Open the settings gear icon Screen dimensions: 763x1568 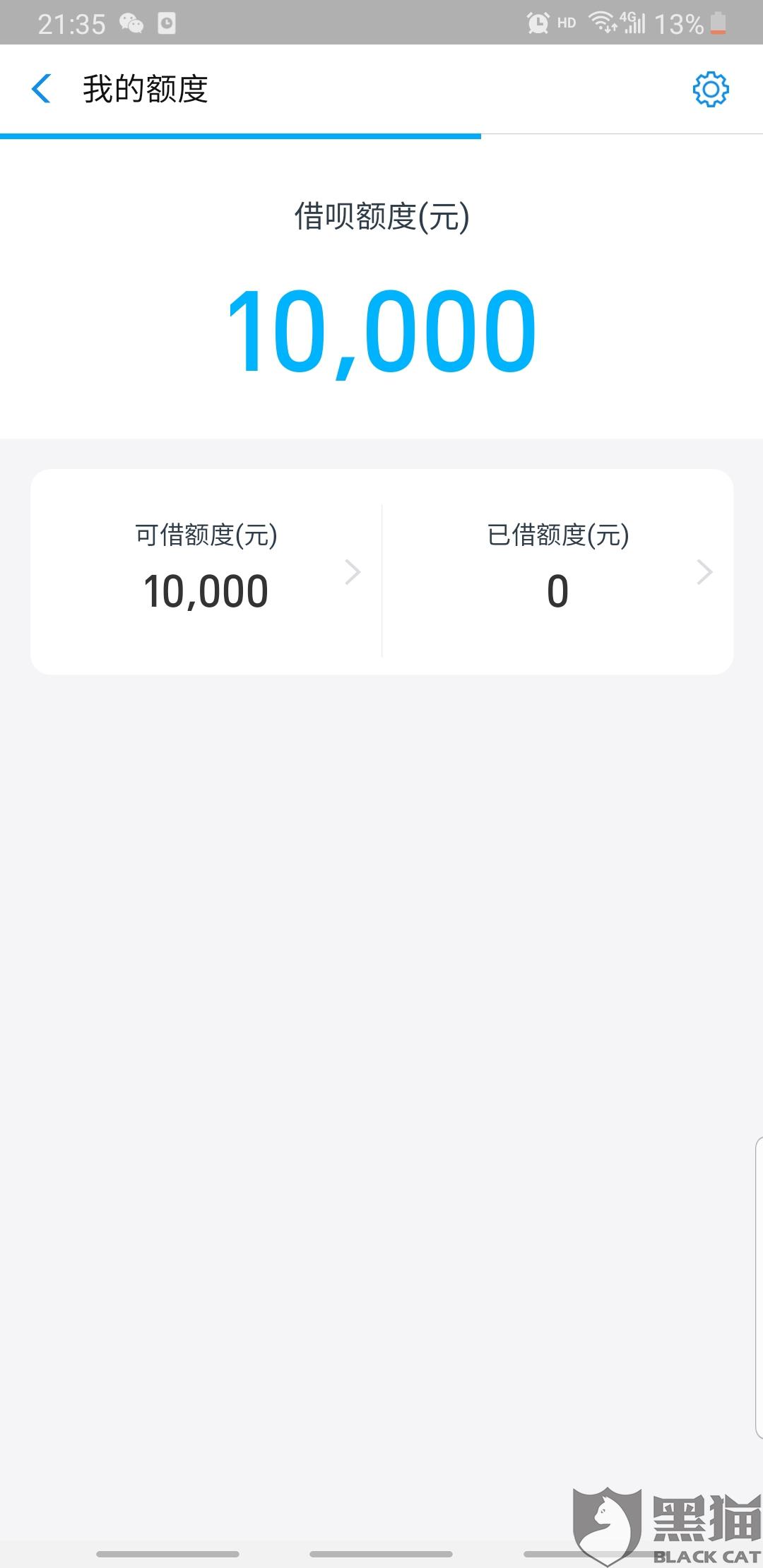coord(710,89)
